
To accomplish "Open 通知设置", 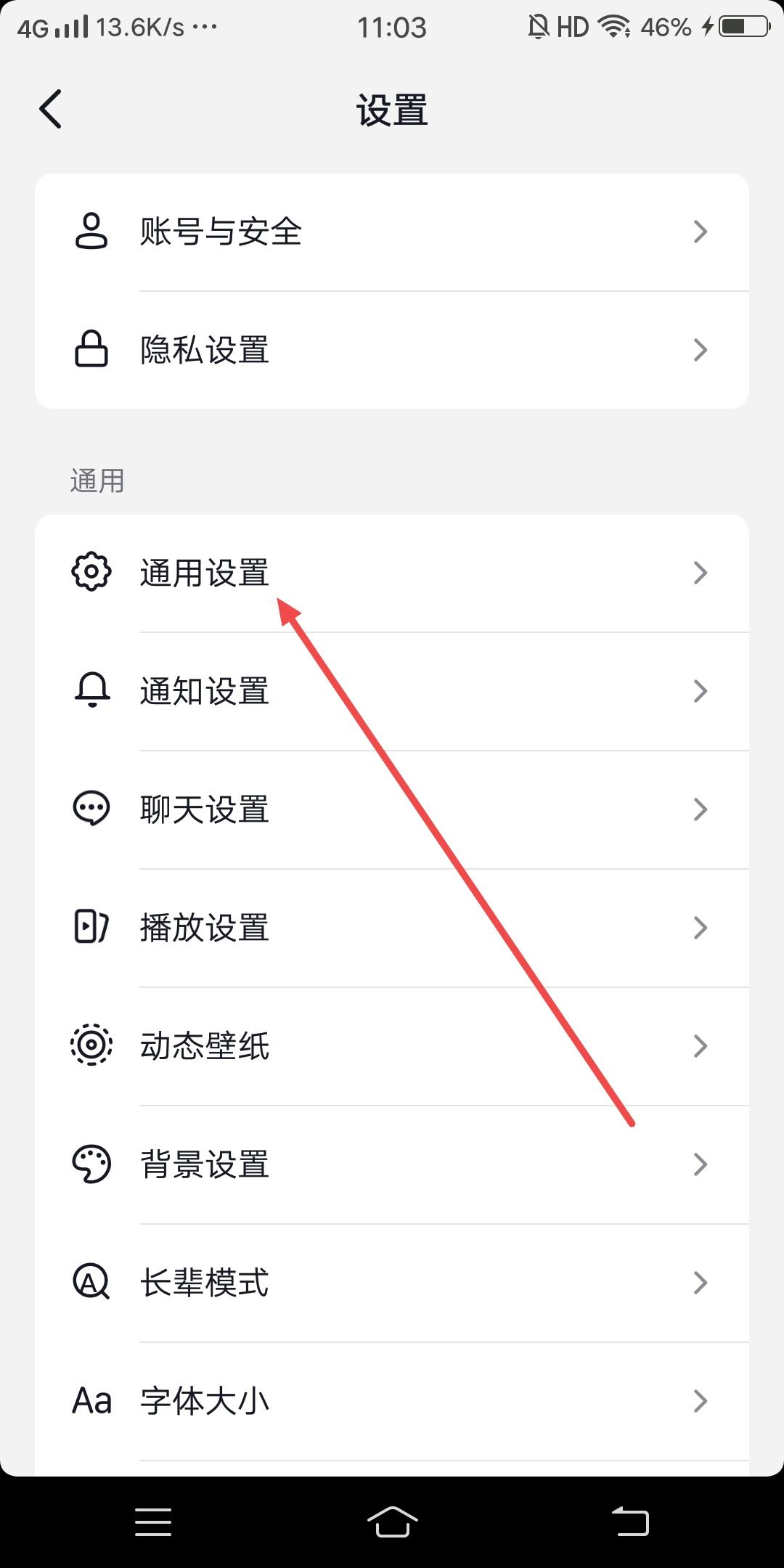I will pyautogui.click(x=392, y=691).
